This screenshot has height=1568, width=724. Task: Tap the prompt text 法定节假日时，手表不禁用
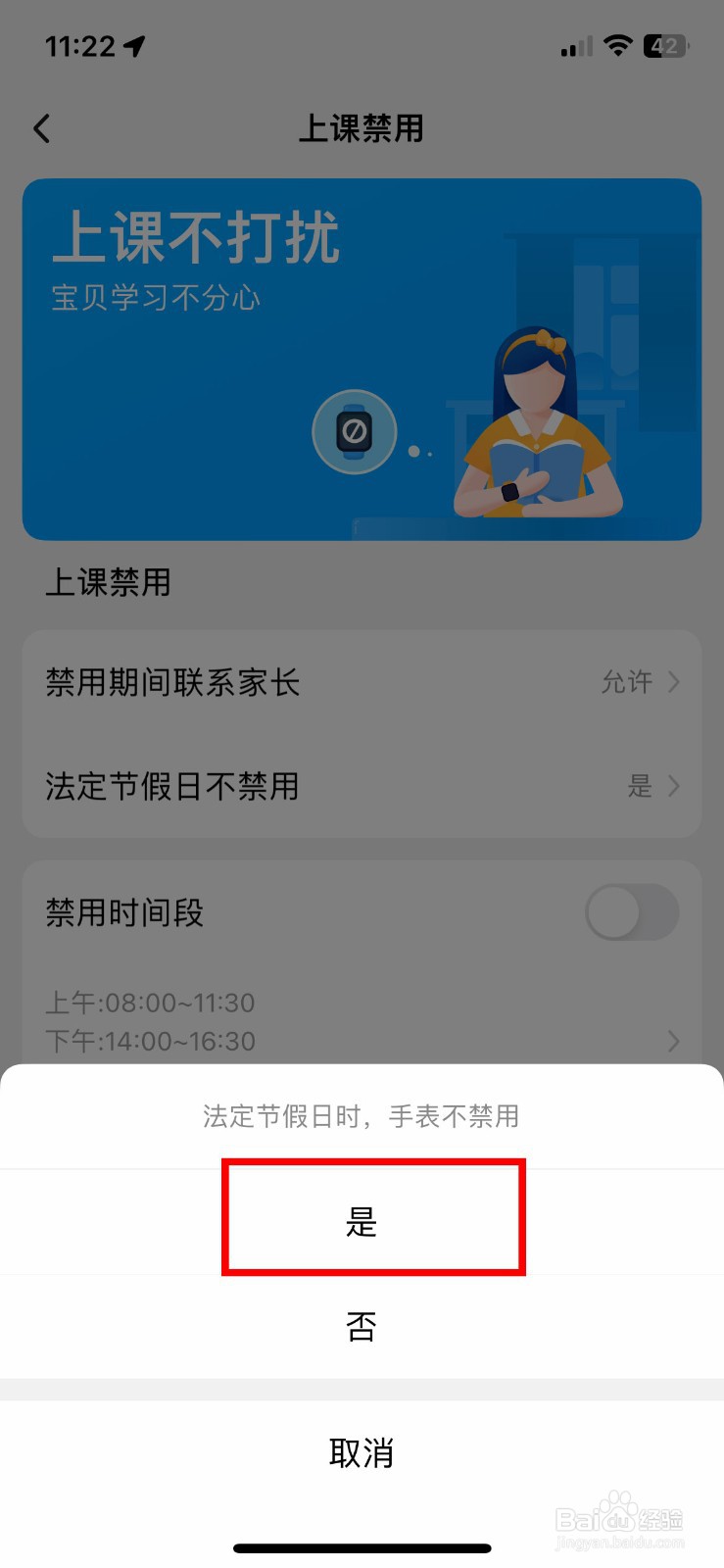pos(362,1116)
